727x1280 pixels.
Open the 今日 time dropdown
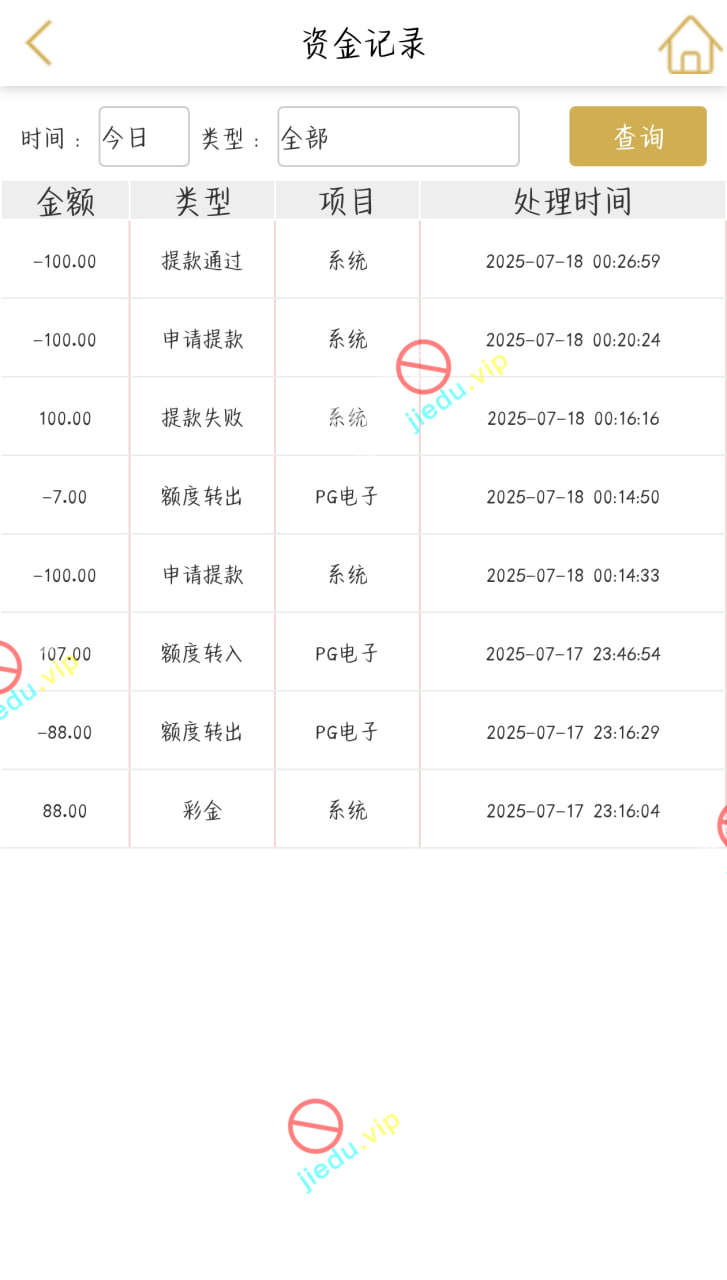click(144, 137)
